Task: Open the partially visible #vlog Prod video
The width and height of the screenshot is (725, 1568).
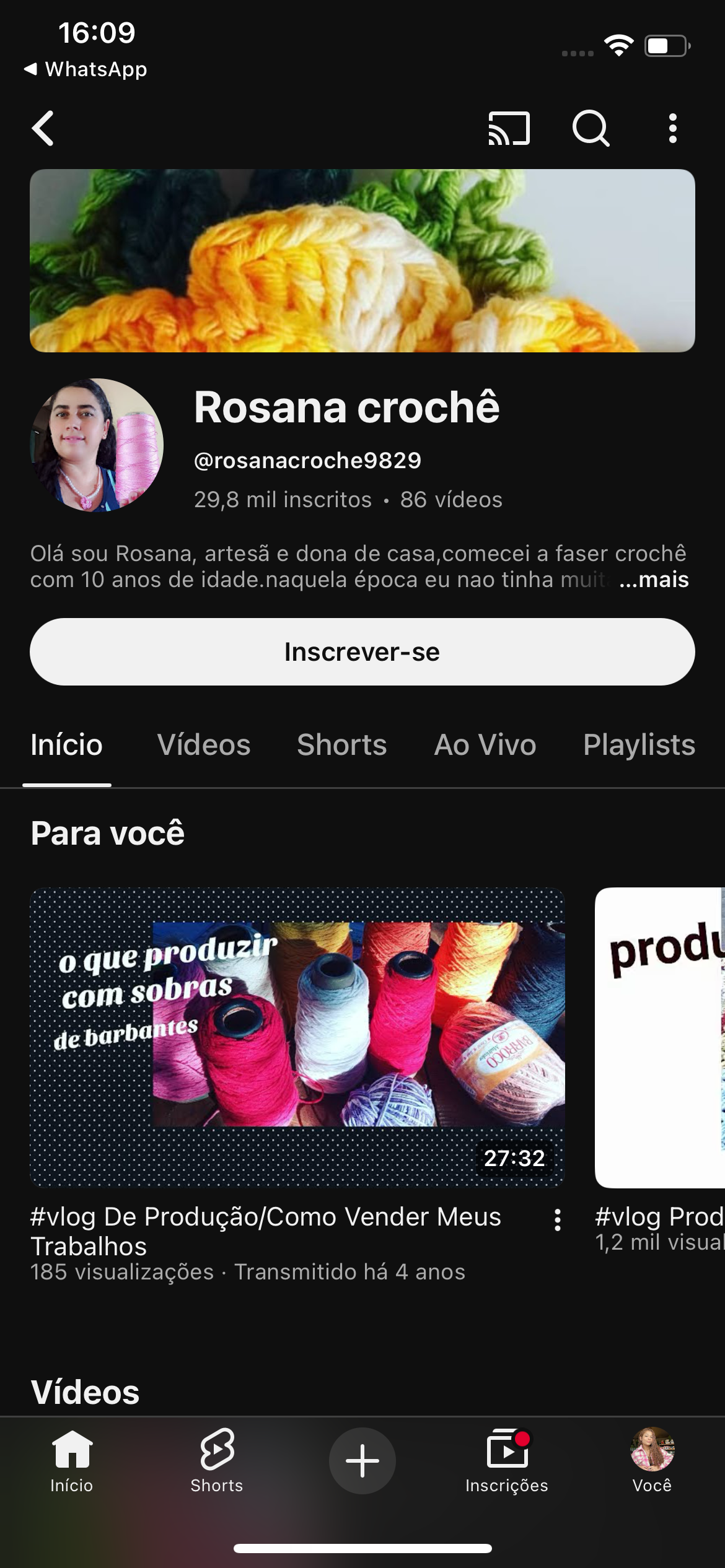Action: (659, 1037)
